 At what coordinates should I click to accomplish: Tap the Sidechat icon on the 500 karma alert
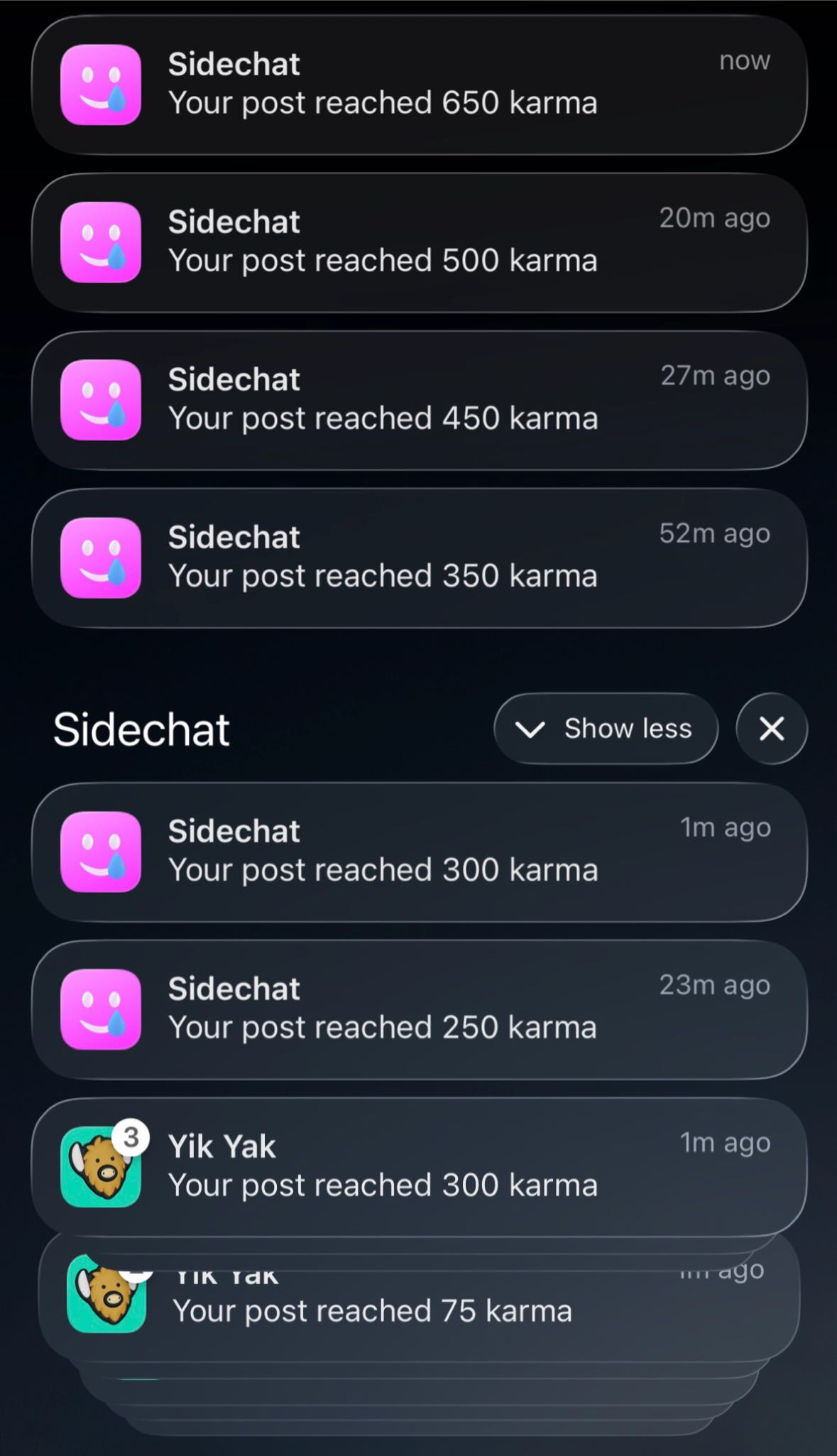point(101,242)
